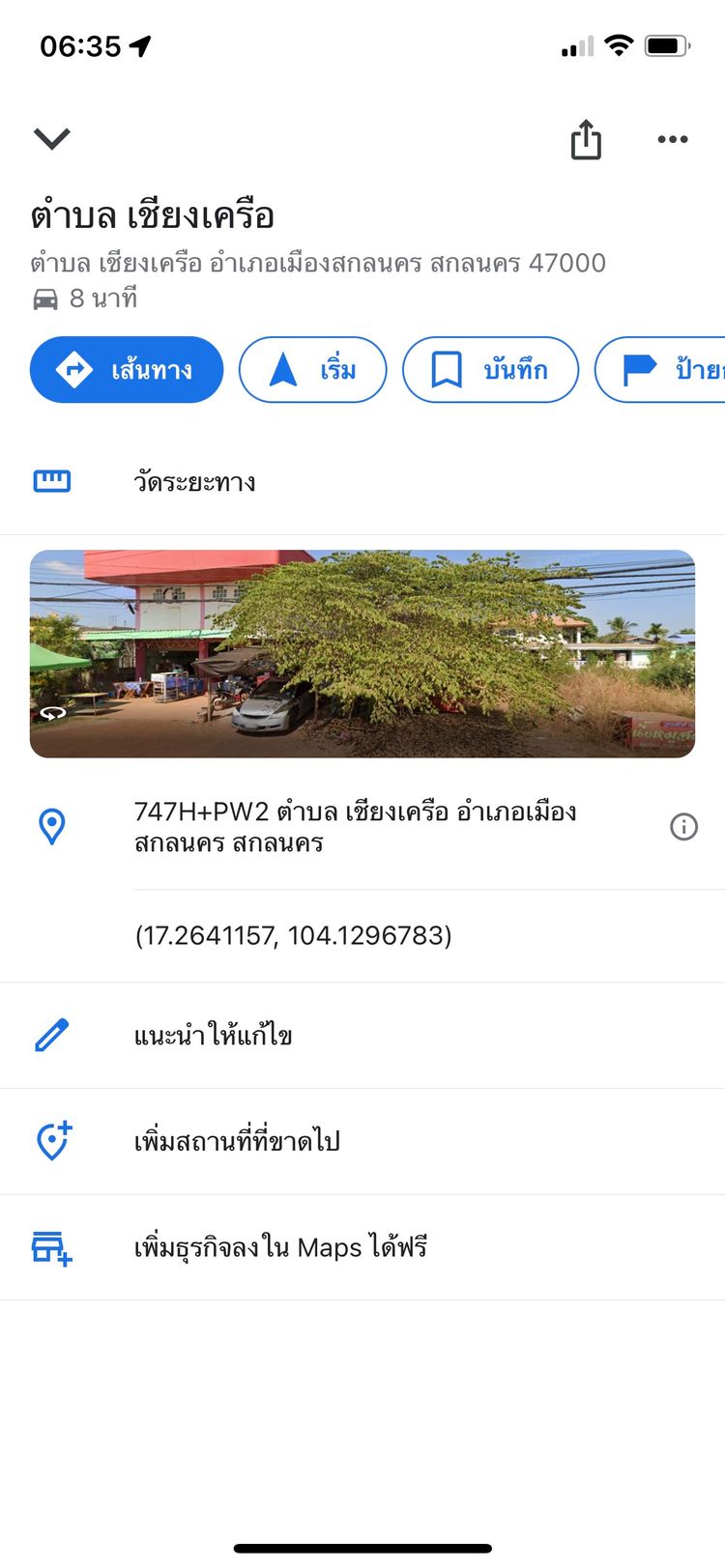
Task: Get directions with the เส้นทาง button
Action: [x=127, y=369]
